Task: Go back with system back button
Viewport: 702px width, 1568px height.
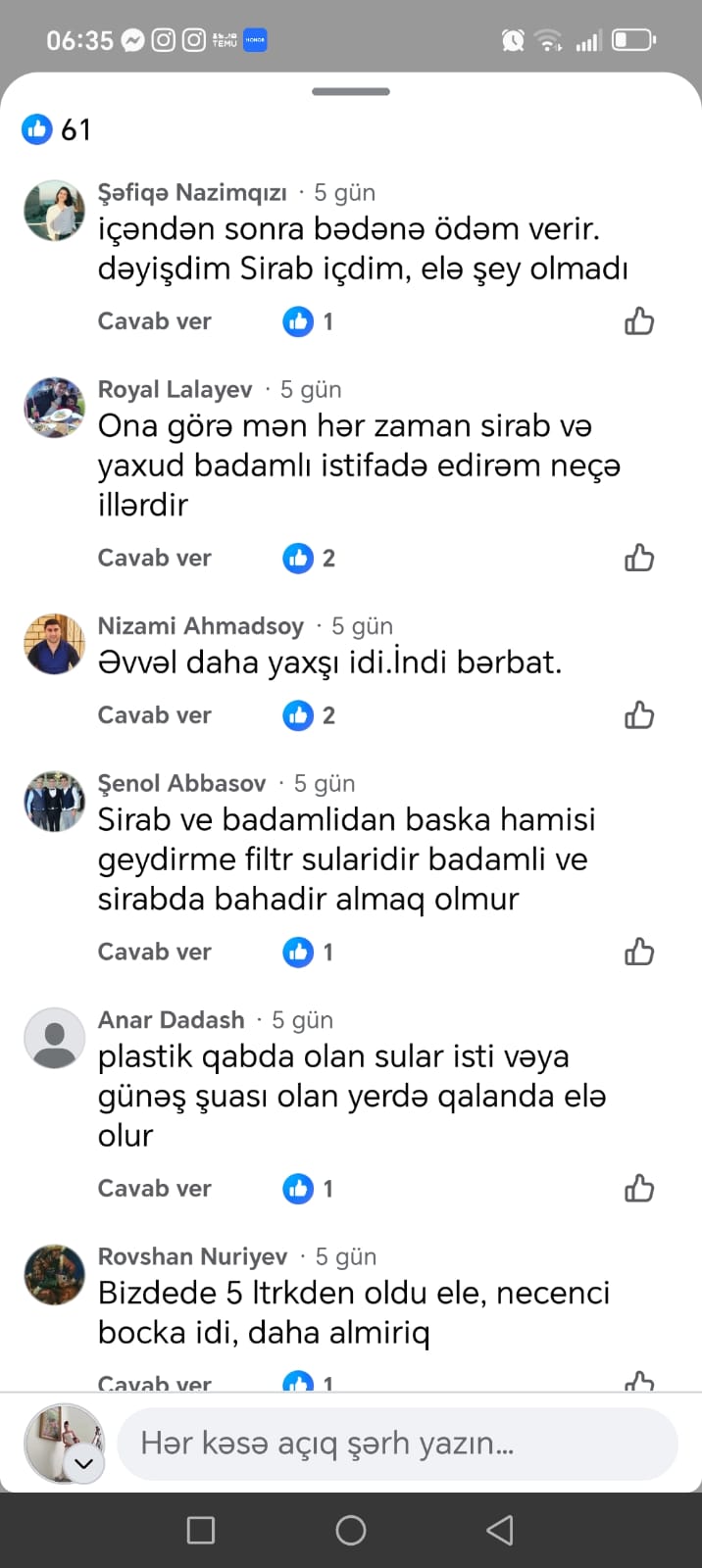Action: click(500, 1530)
